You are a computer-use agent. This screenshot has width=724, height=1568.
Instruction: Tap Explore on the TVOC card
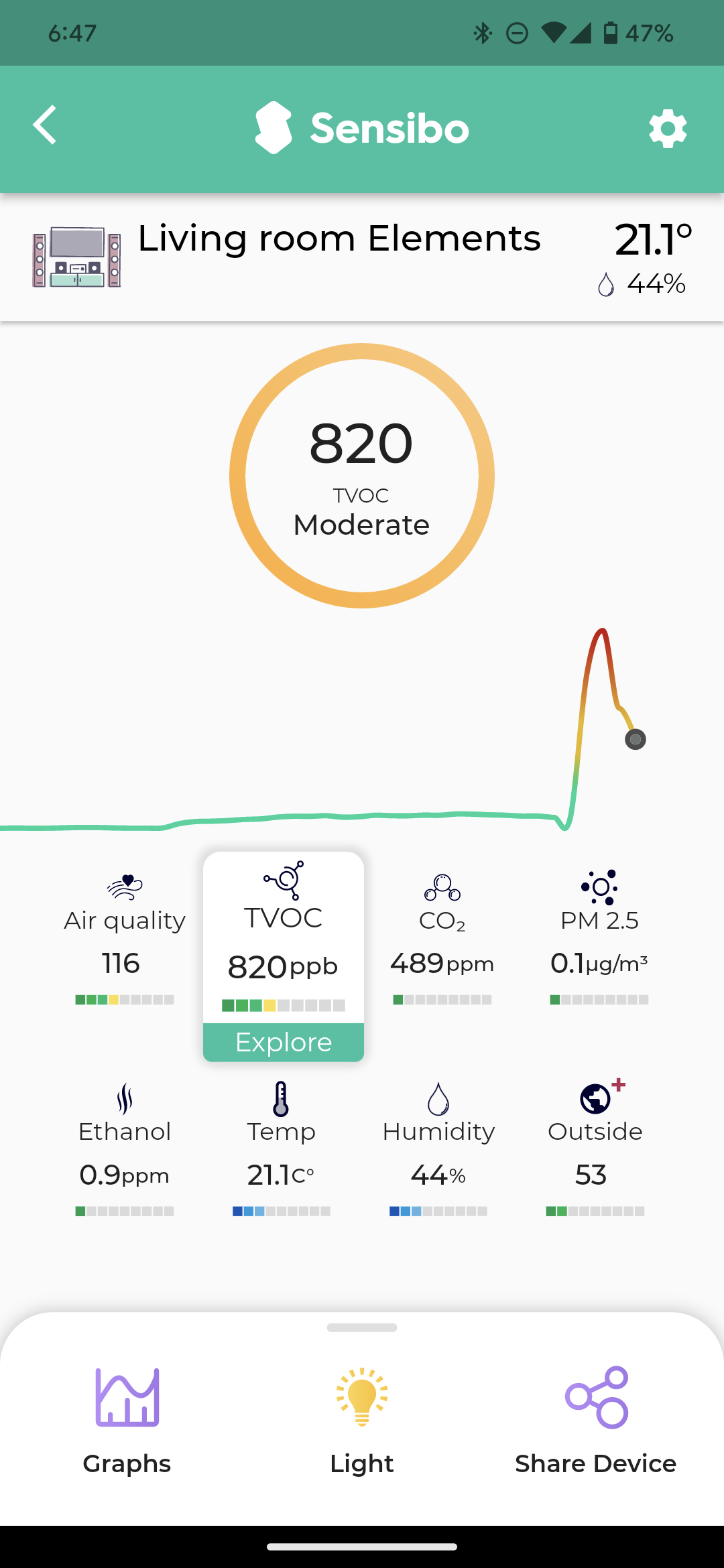pos(284,1042)
